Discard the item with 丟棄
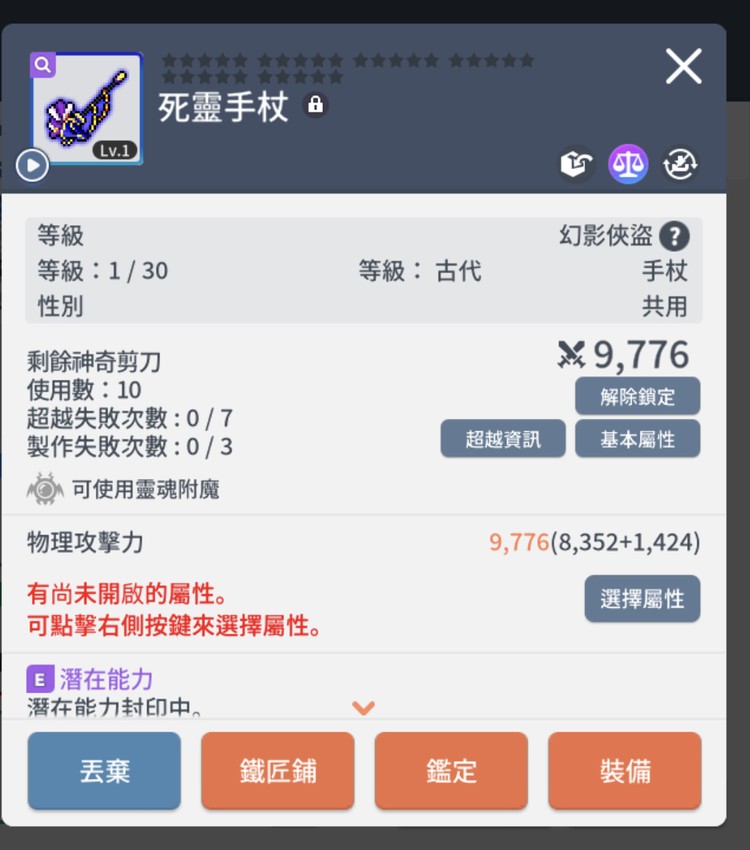The image size is (750, 850). pos(104,770)
